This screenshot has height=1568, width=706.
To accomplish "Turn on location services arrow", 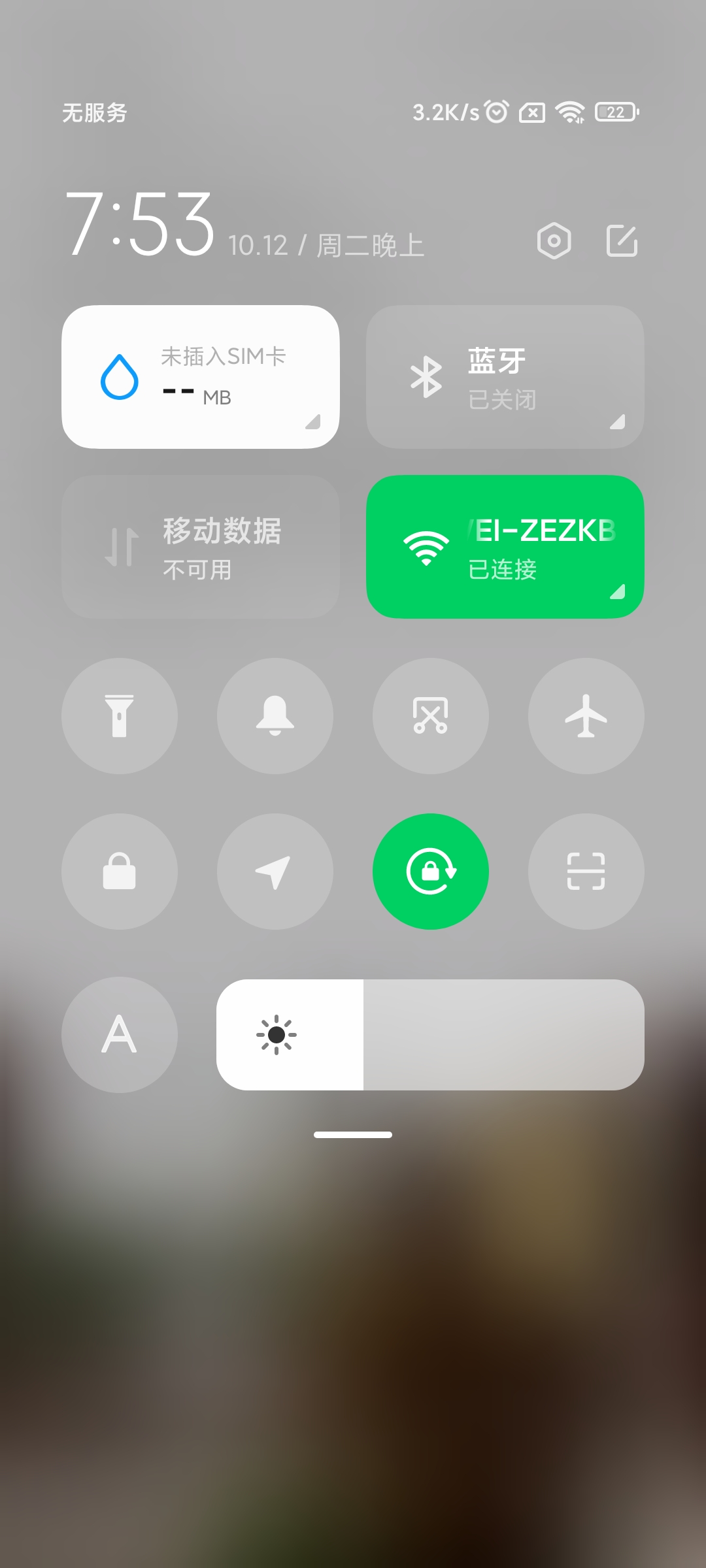I will tap(275, 872).
